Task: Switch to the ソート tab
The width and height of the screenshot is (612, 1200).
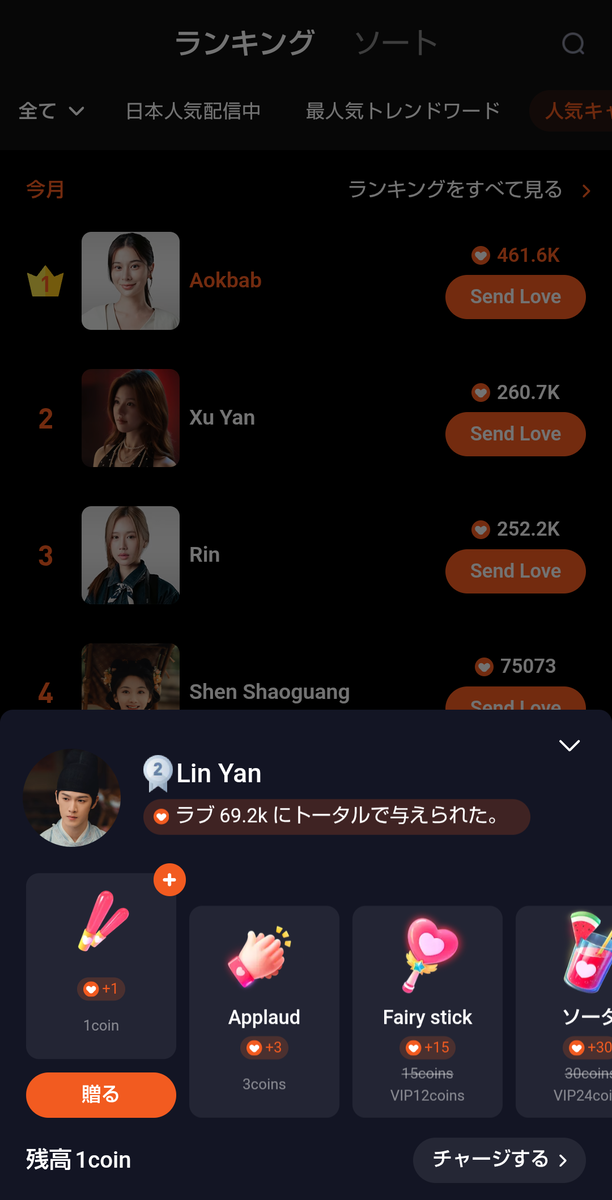Action: click(x=396, y=43)
